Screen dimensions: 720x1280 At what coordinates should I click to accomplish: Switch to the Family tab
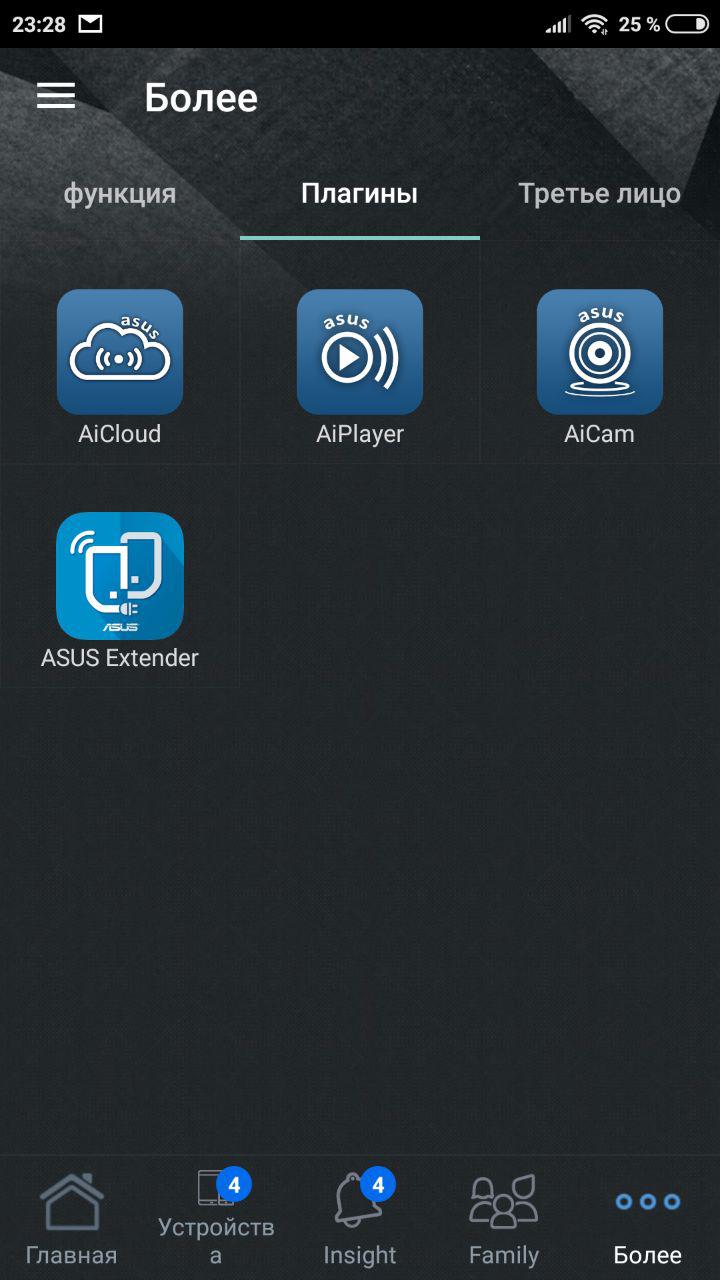(504, 1218)
